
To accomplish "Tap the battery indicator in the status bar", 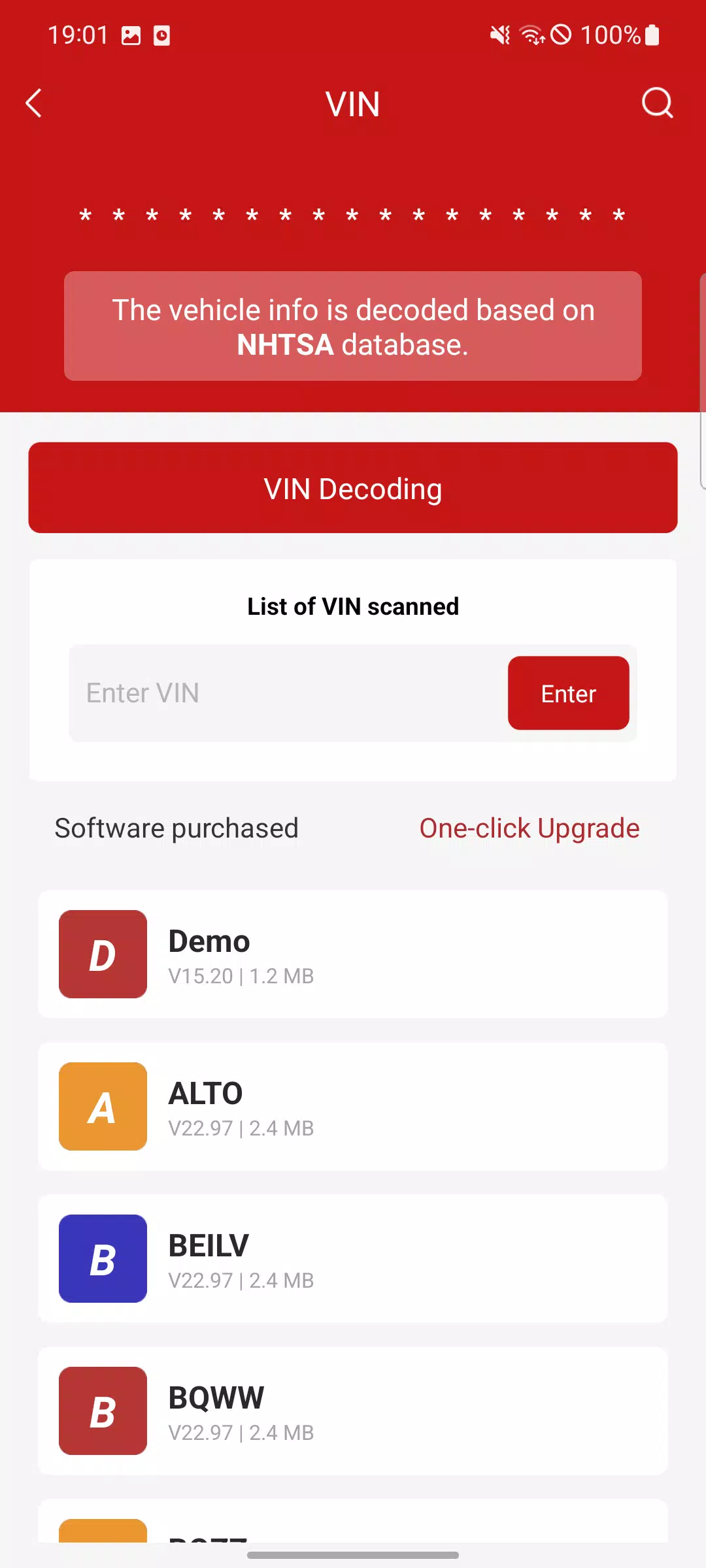I will coord(652,35).
